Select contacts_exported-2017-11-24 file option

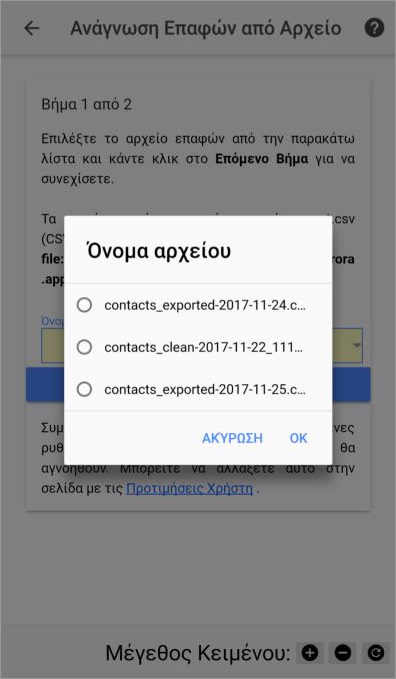point(198,305)
